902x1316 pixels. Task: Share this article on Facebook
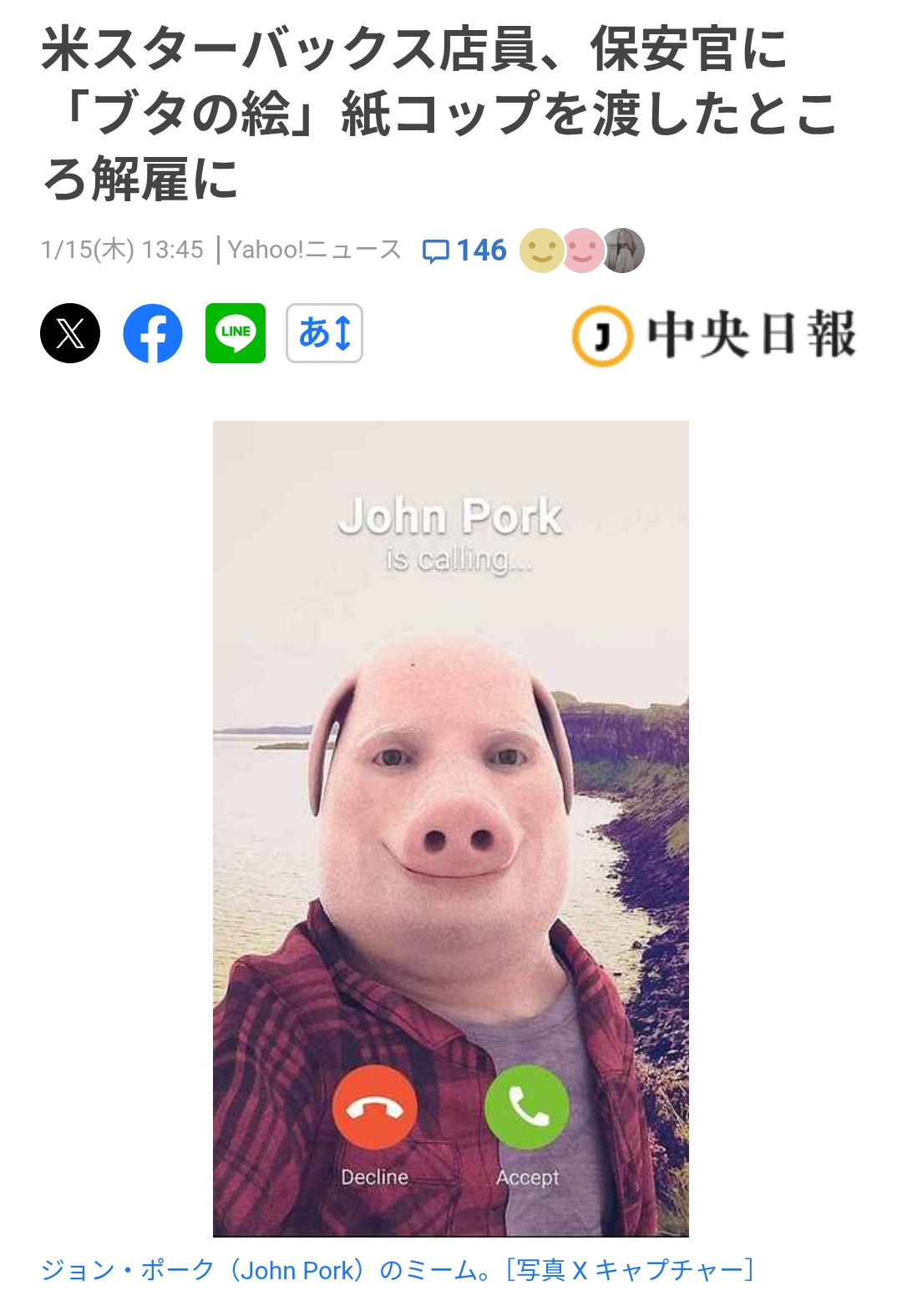coord(153,333)
